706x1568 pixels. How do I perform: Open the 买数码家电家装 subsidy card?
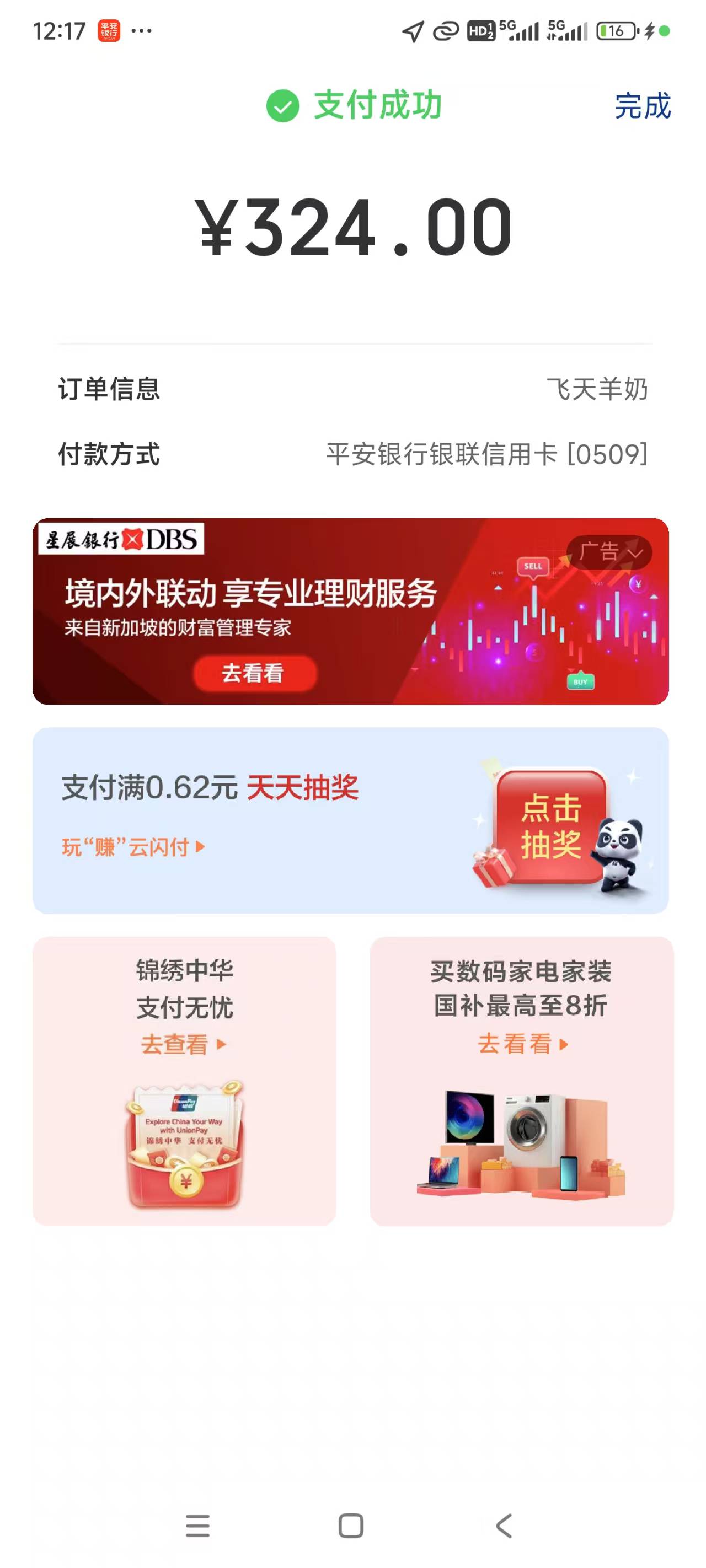tap(521, 1080)
